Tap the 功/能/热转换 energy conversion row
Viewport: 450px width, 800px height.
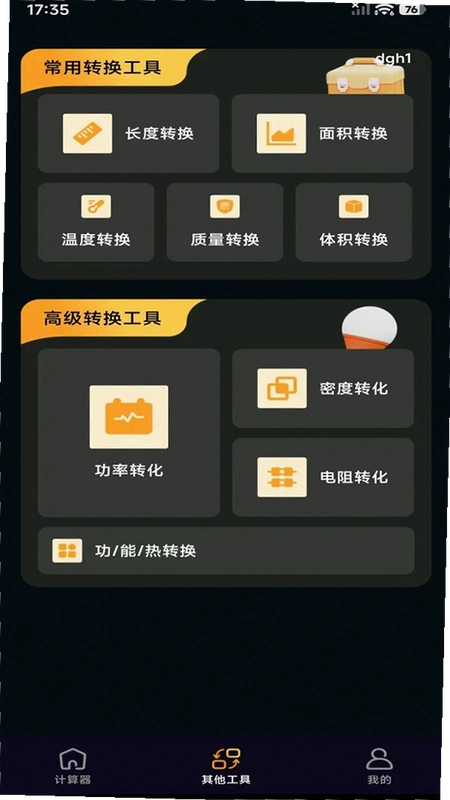(x=226, y=551)
